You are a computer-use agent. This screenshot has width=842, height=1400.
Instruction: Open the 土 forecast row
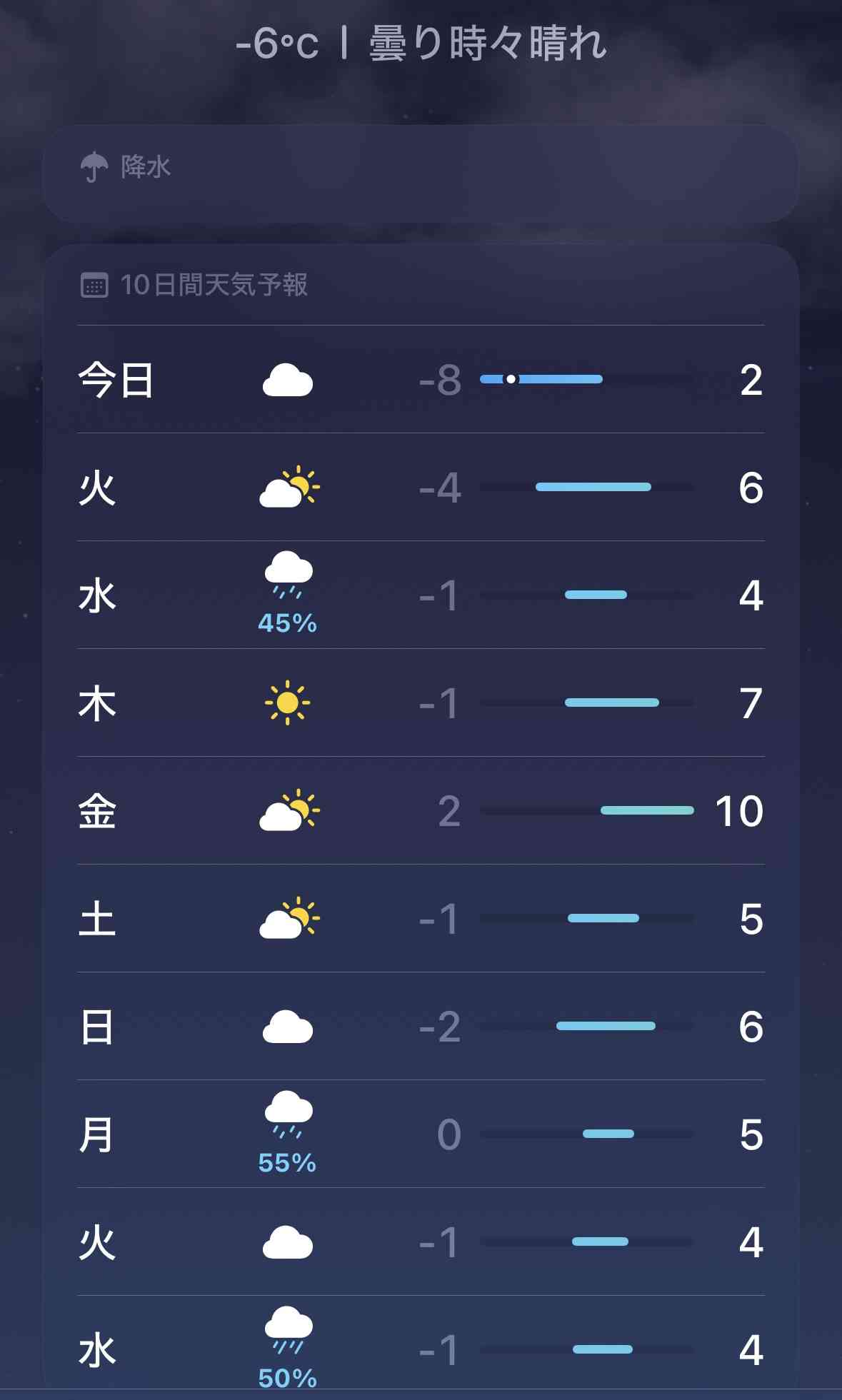tap(421, 918)
